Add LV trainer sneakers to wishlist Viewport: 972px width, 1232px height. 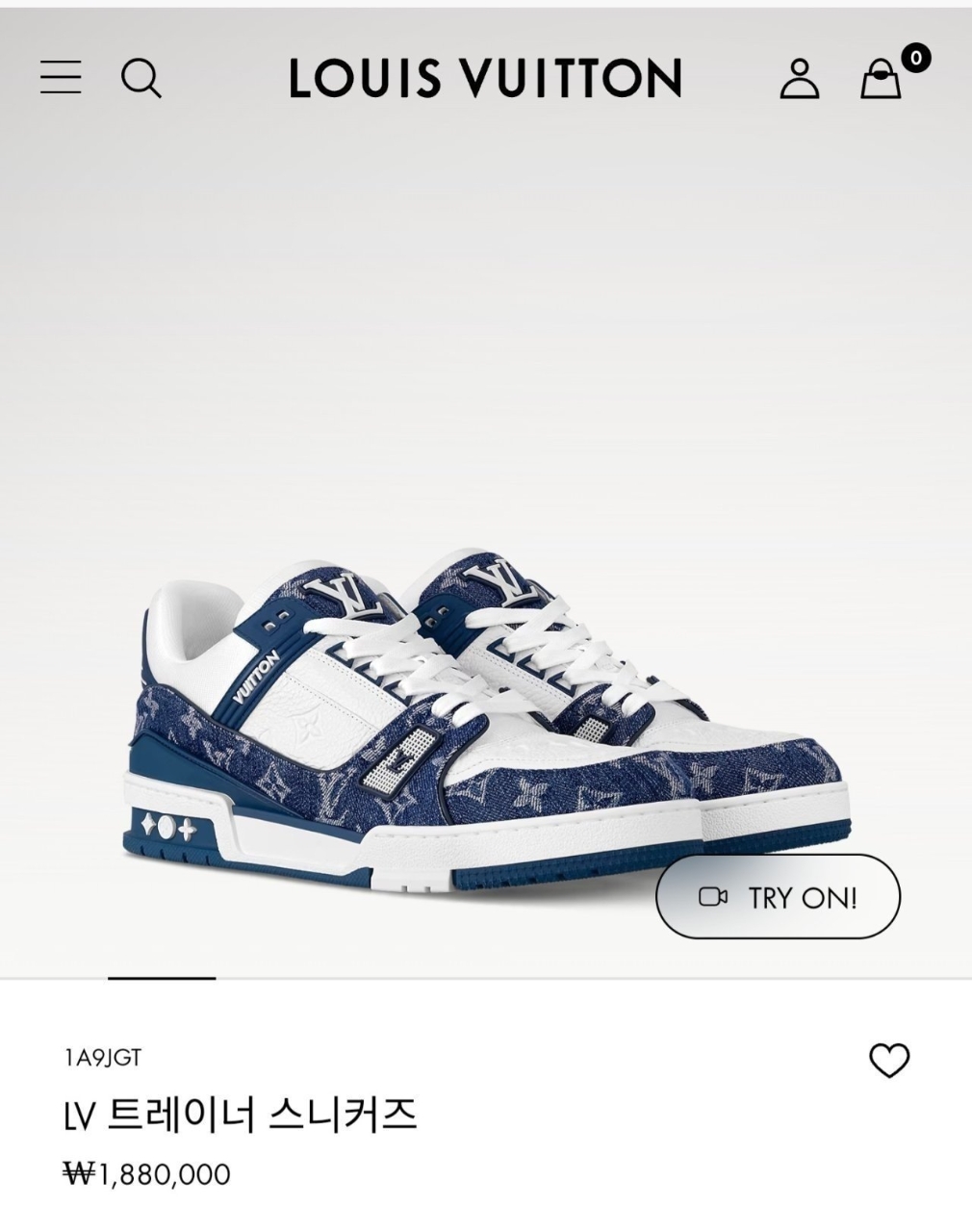(888, 1061)
